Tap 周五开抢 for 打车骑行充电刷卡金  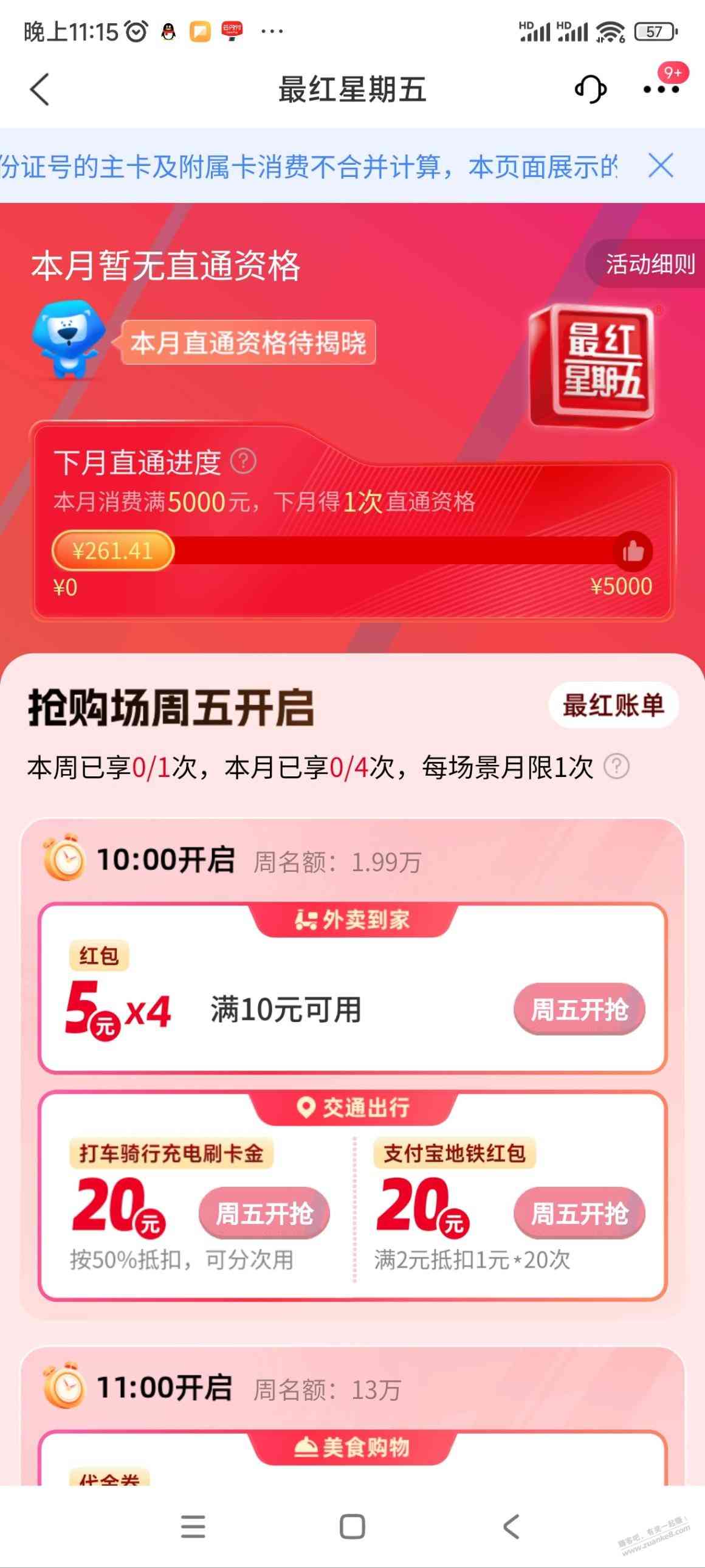click(x=264, y=1213)
